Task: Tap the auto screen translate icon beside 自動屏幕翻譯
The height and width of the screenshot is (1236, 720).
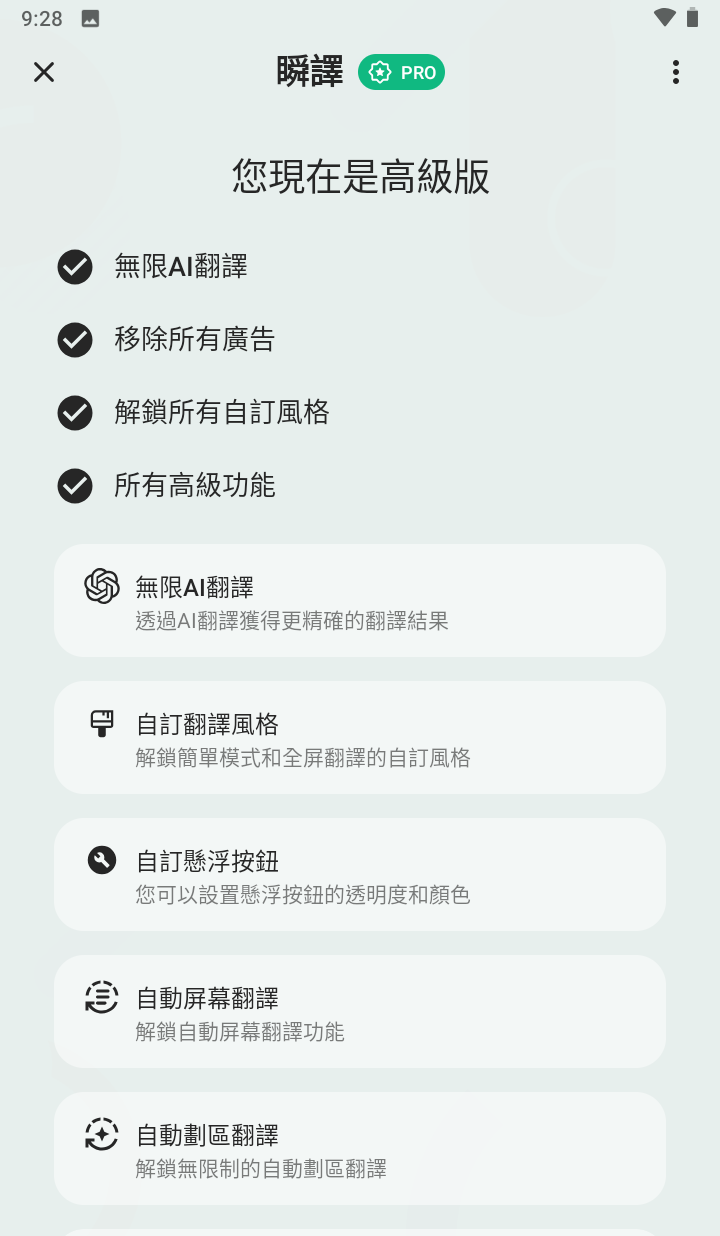Action: pyautogui.click(x=101, y=998)
